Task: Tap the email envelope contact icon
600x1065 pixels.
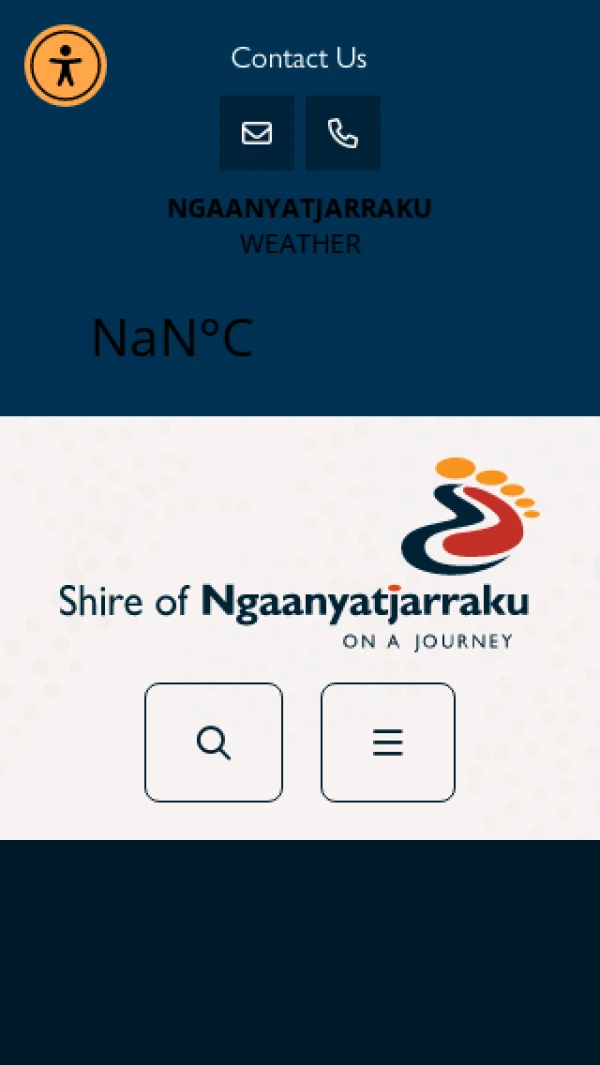Action: tap(257, 133)
